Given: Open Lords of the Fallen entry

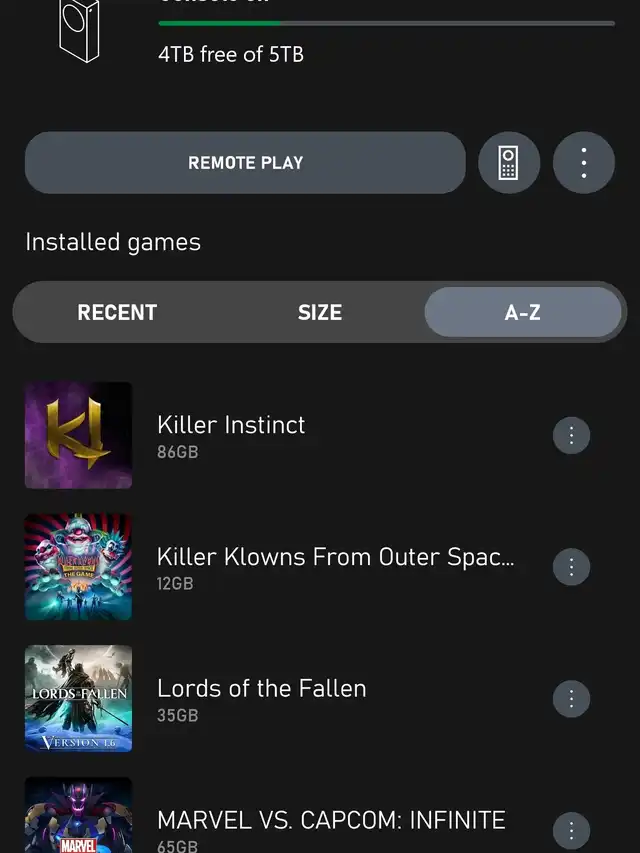Looking at the screenshot, I should pos(261,698).
